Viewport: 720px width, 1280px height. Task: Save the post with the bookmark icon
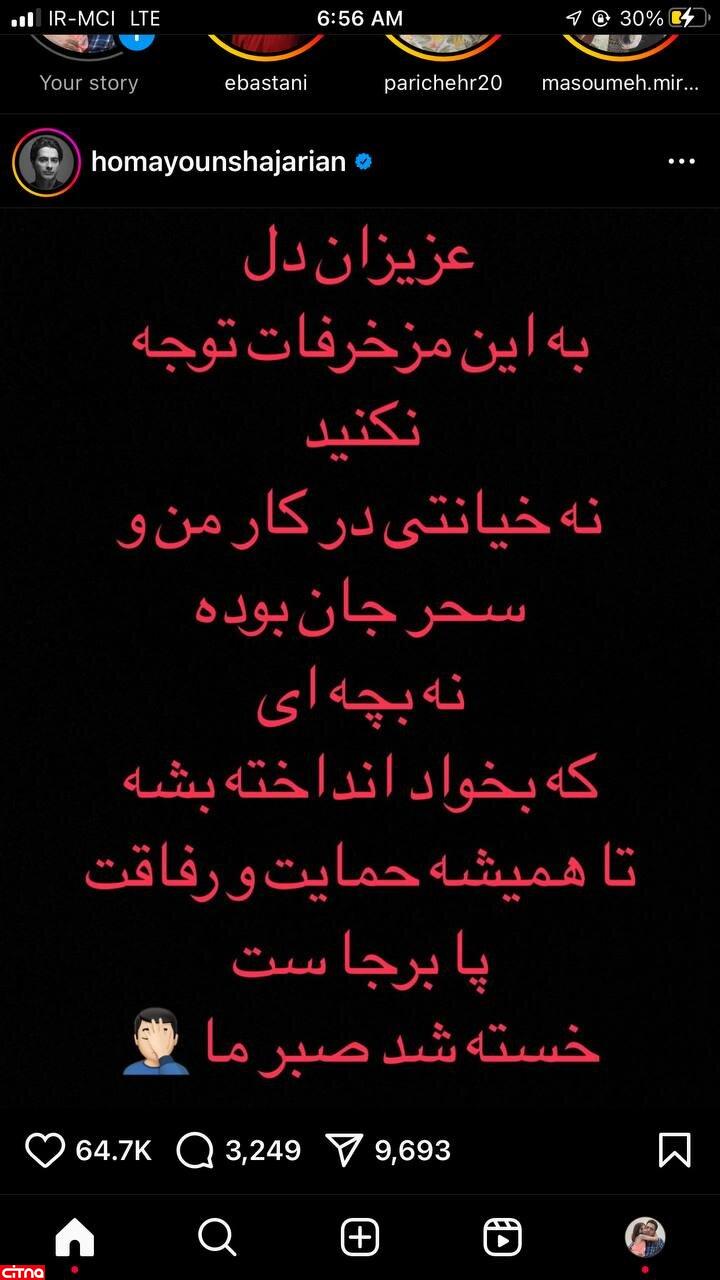click(x=675, y=1150)
